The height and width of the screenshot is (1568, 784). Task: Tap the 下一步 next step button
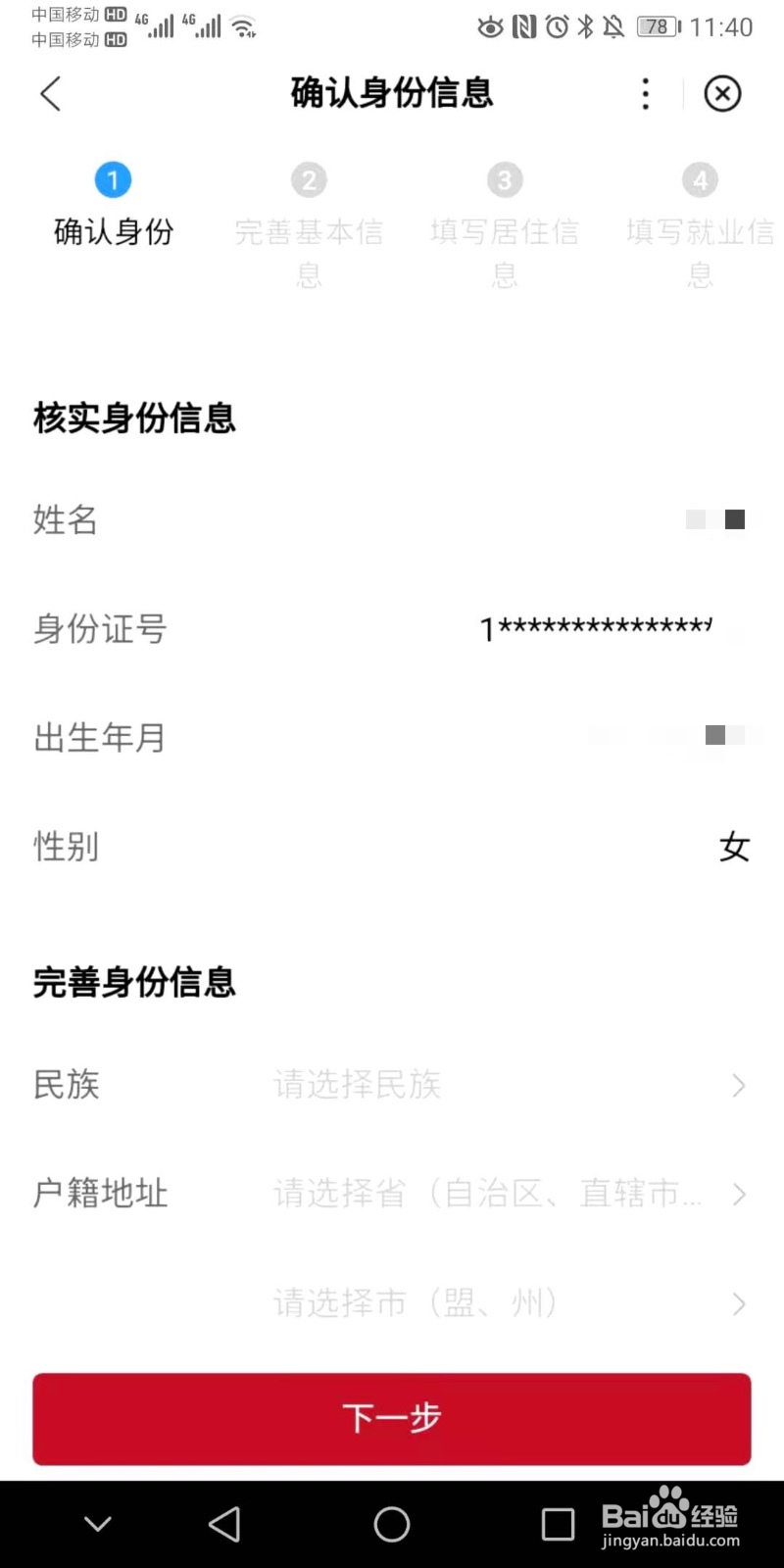[392, 1418]
